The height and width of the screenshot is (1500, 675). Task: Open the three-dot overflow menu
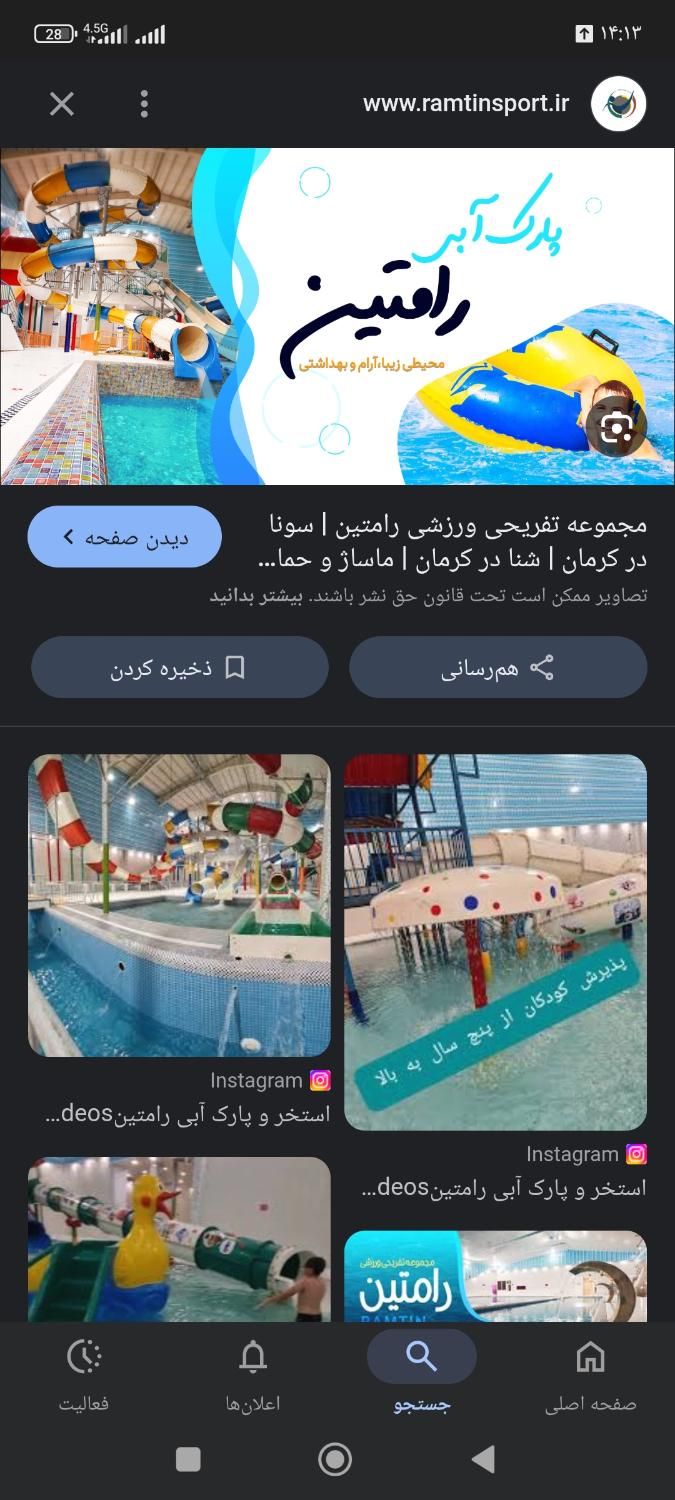[x=144, y=104]
